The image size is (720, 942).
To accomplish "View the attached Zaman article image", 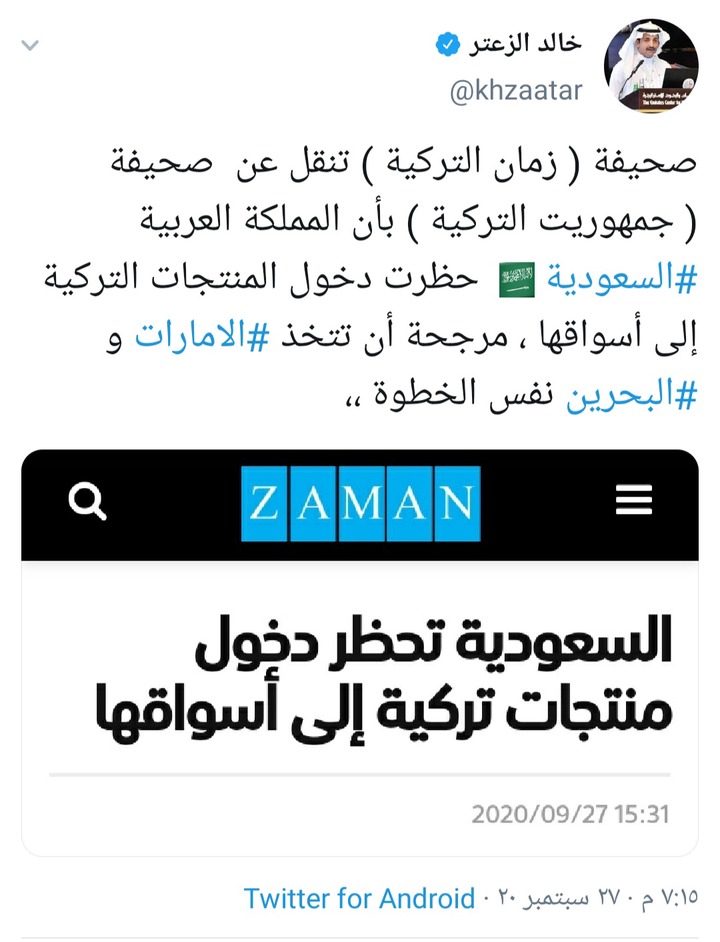I will tap(360, 650).
